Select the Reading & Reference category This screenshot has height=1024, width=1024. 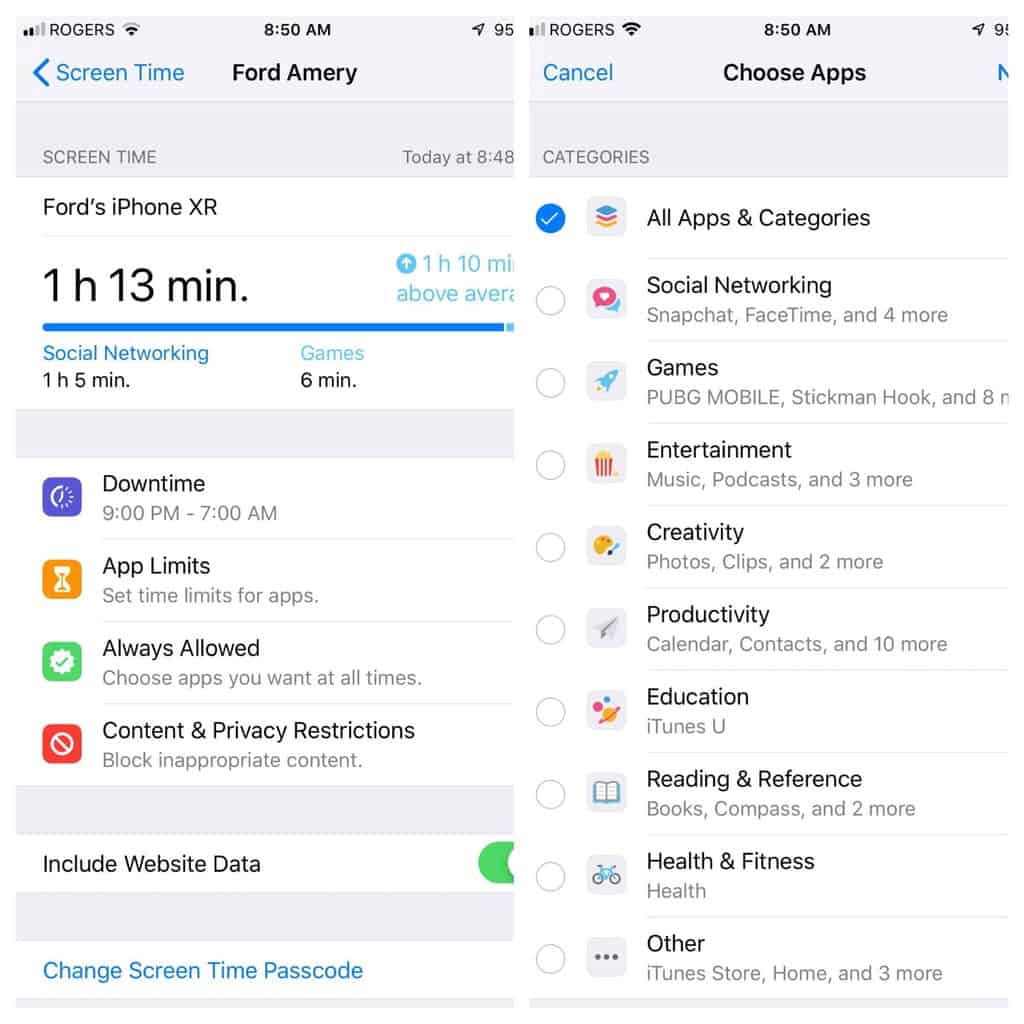[x=551, y=793]
